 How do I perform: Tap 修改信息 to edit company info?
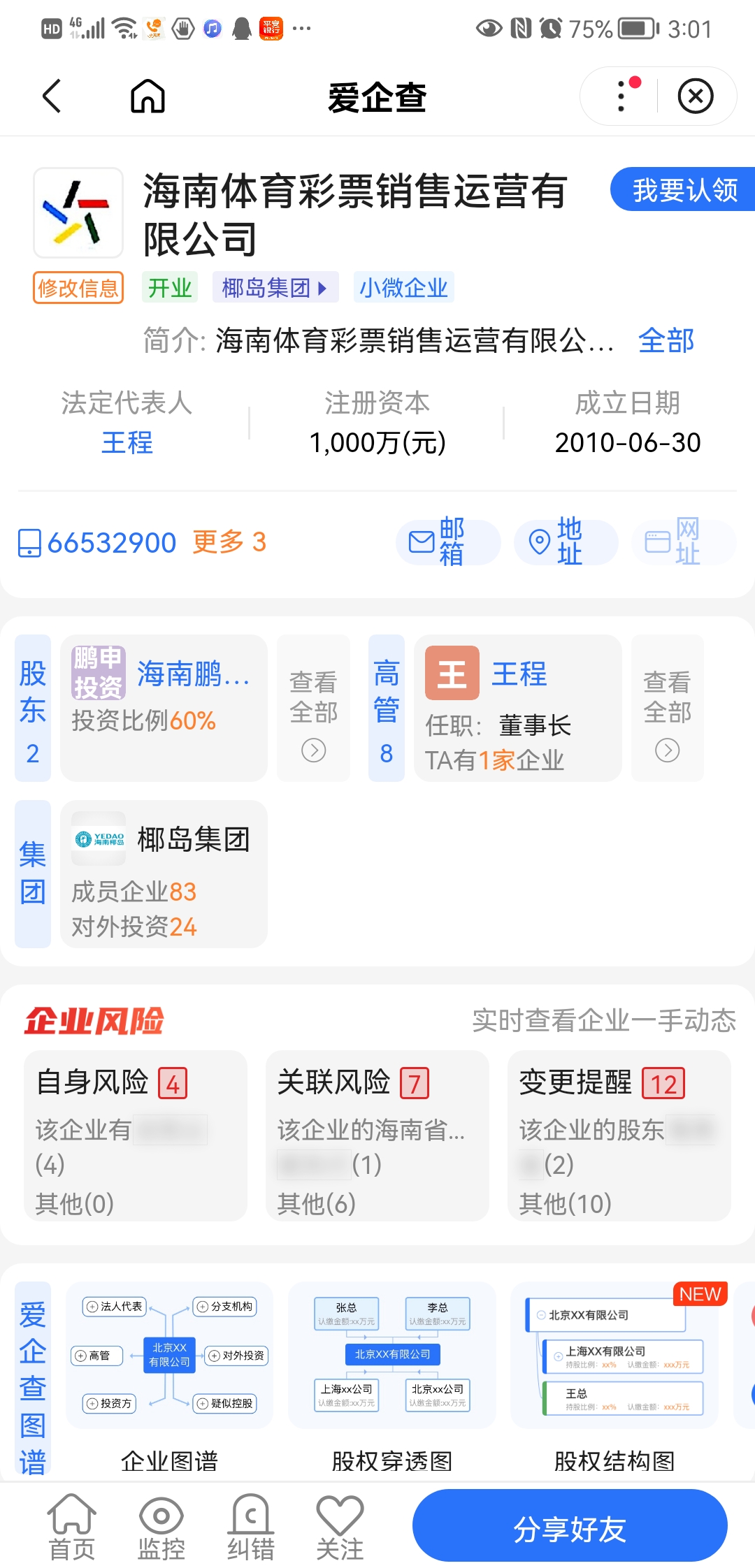tap(78, 287)
